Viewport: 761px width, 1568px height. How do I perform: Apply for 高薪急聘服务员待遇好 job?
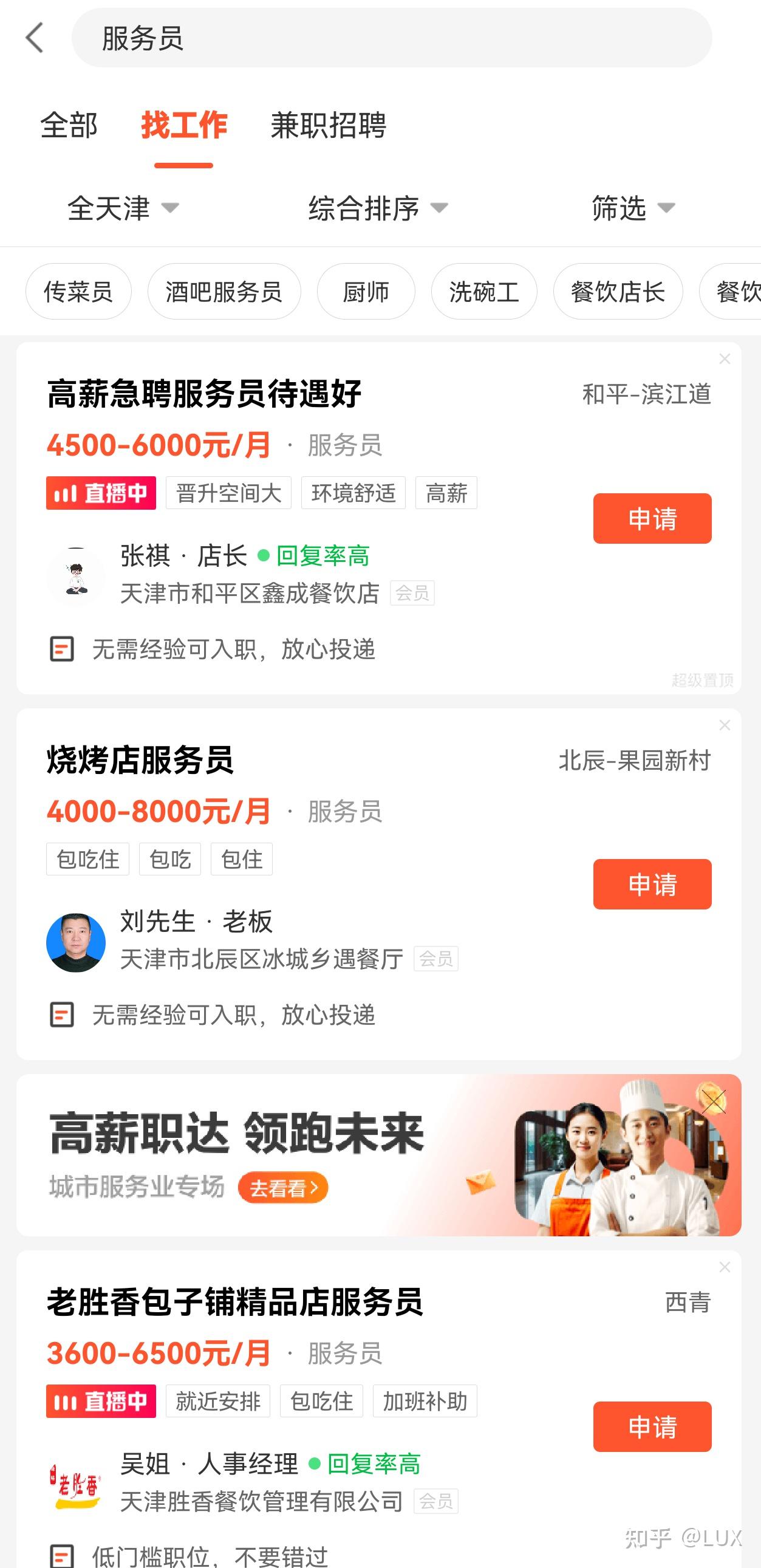(x=652, y=519)
